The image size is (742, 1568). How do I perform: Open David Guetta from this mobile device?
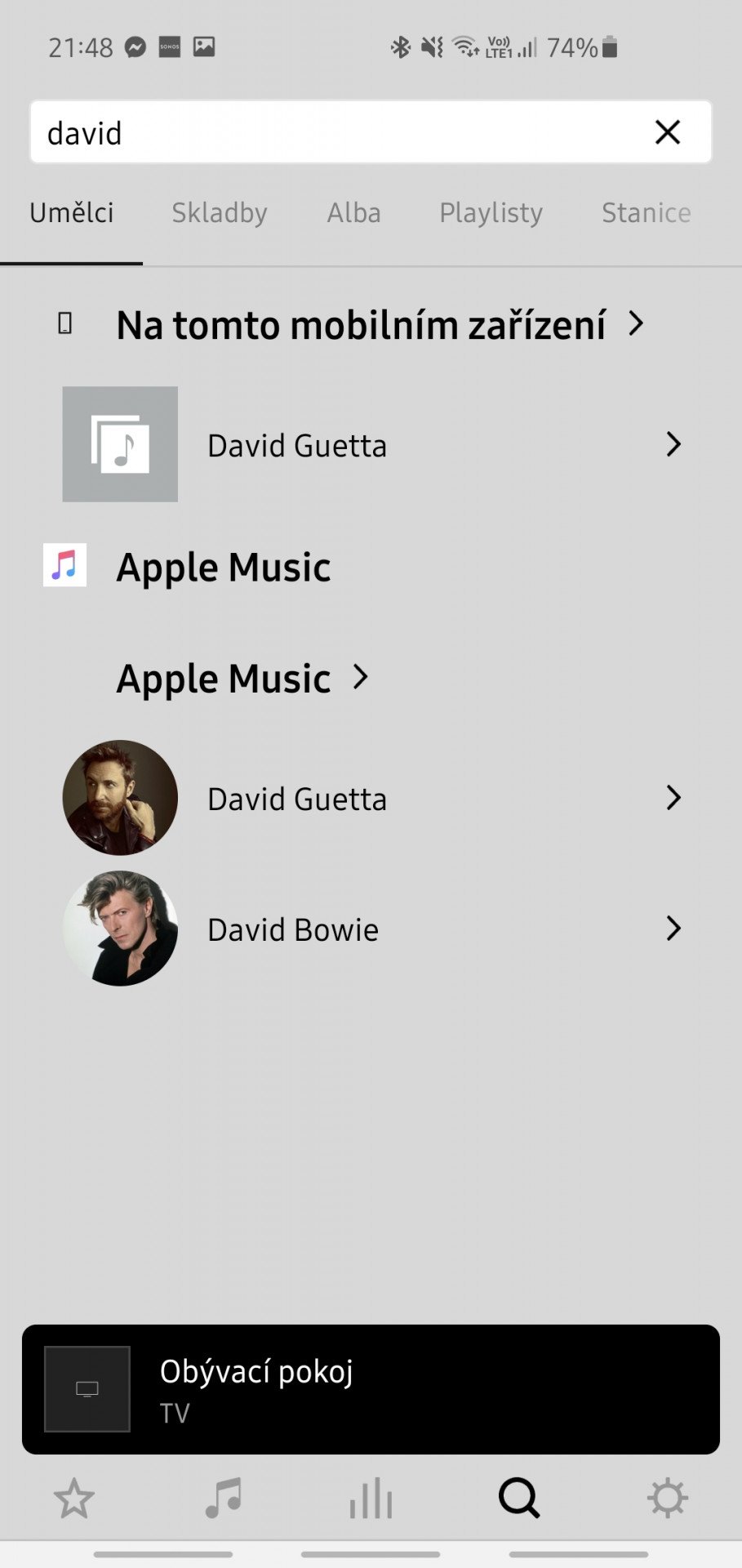[371, 444]
